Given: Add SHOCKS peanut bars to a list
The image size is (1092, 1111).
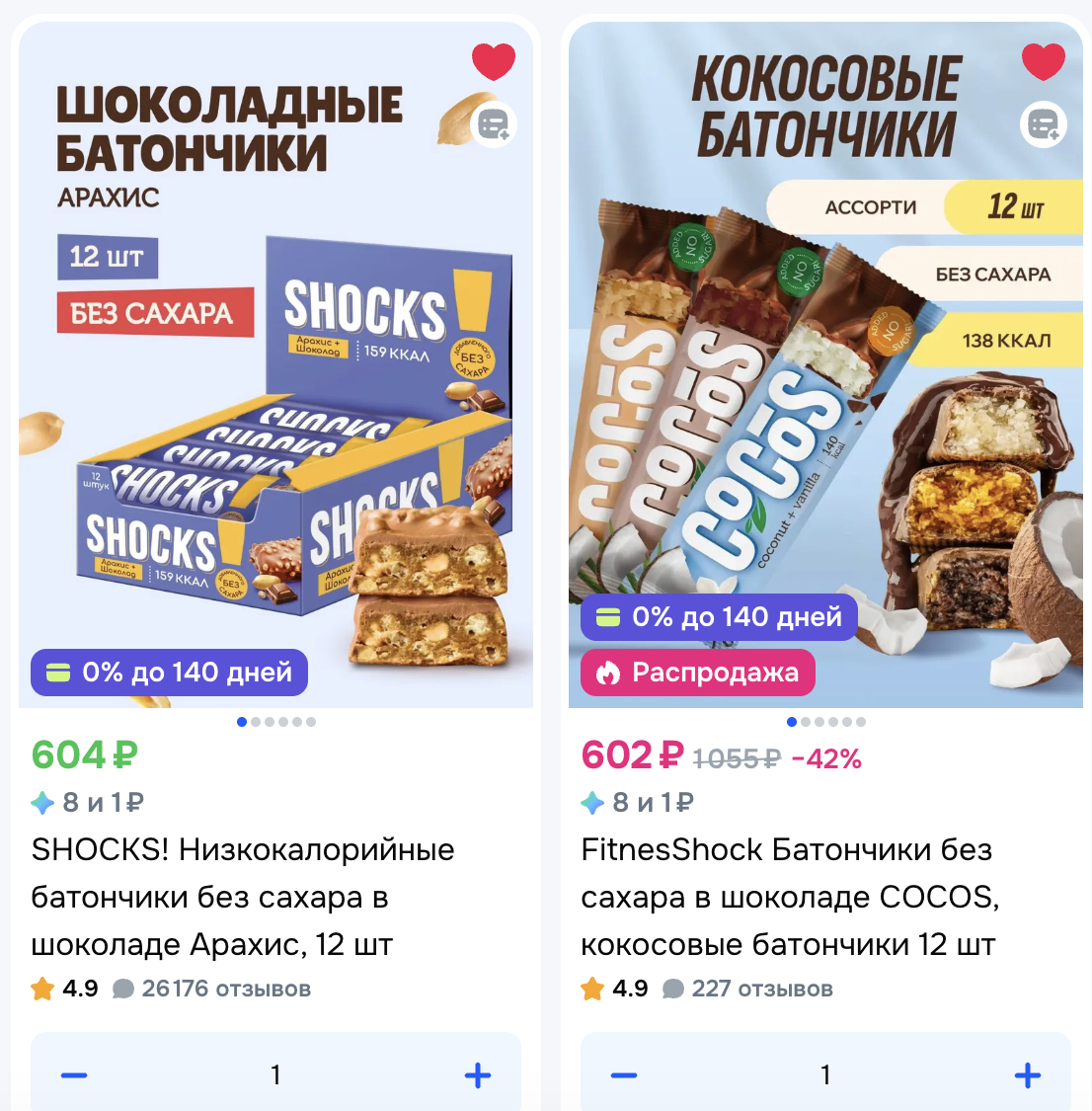Looking at the screenshot, I should point(493,124).
